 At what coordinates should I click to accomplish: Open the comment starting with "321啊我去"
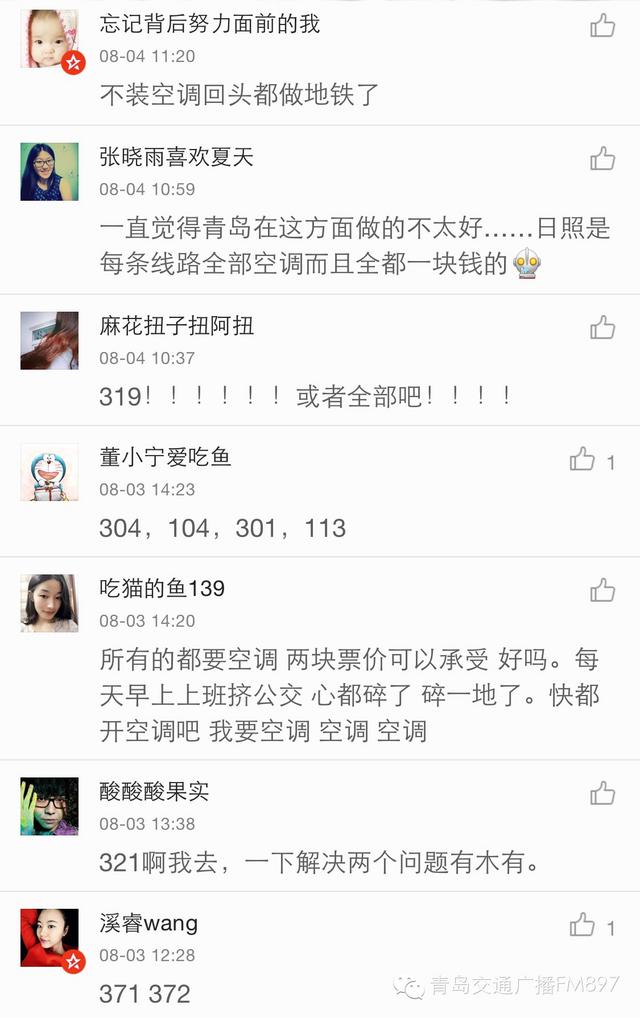pyautogui.click(x=319, y=862)
